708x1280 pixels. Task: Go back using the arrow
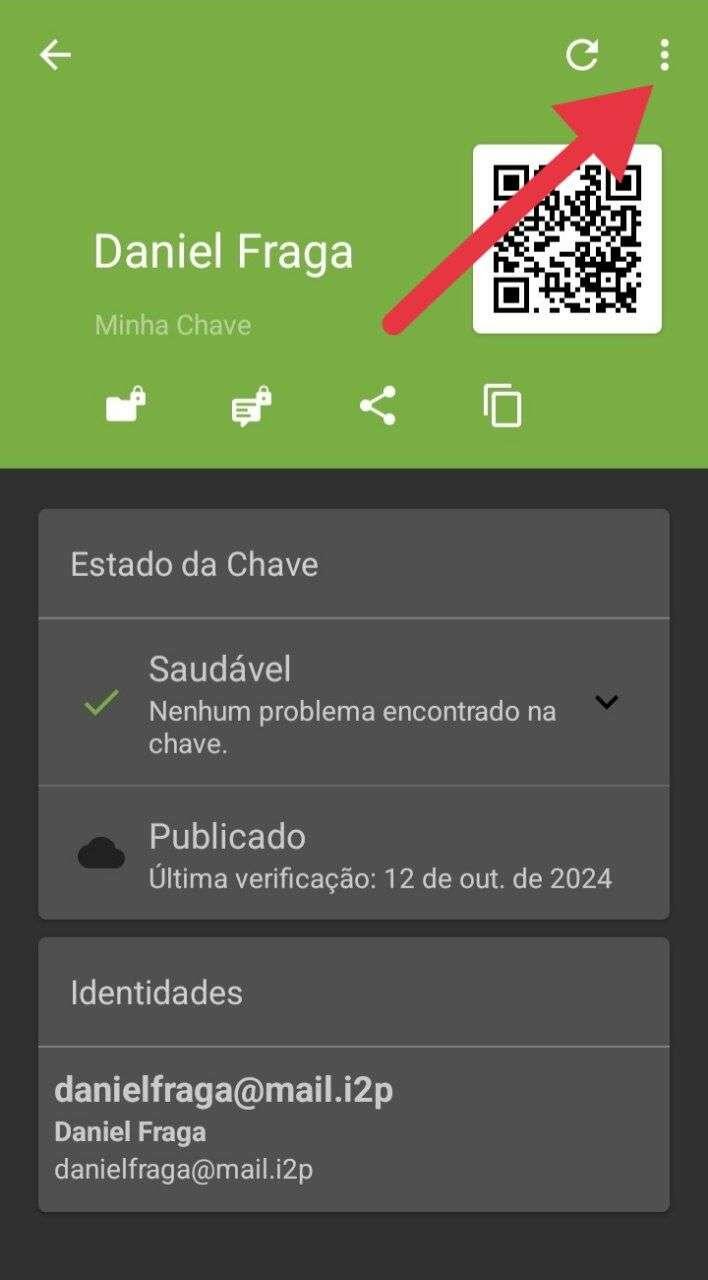55,55
